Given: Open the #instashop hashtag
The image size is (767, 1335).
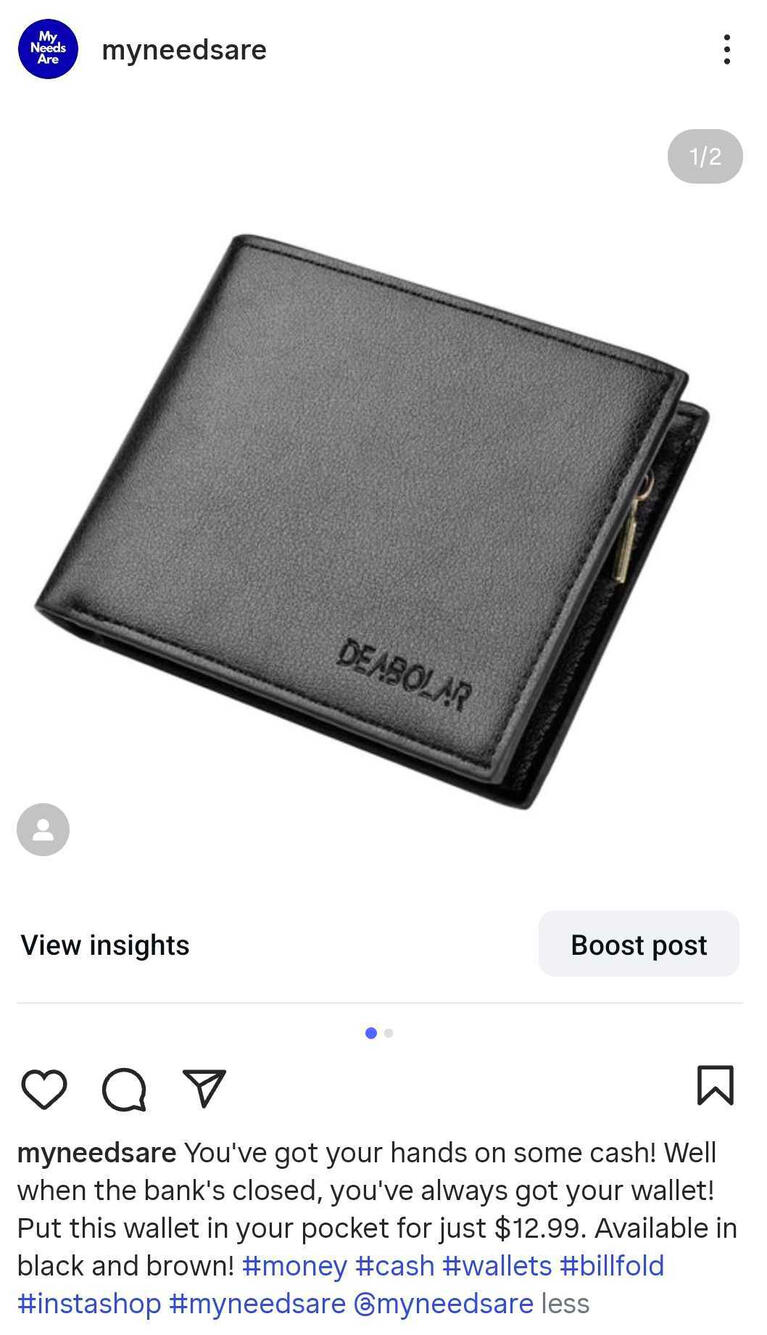Looking at the screenshot, I should (x=89, y=1304).
